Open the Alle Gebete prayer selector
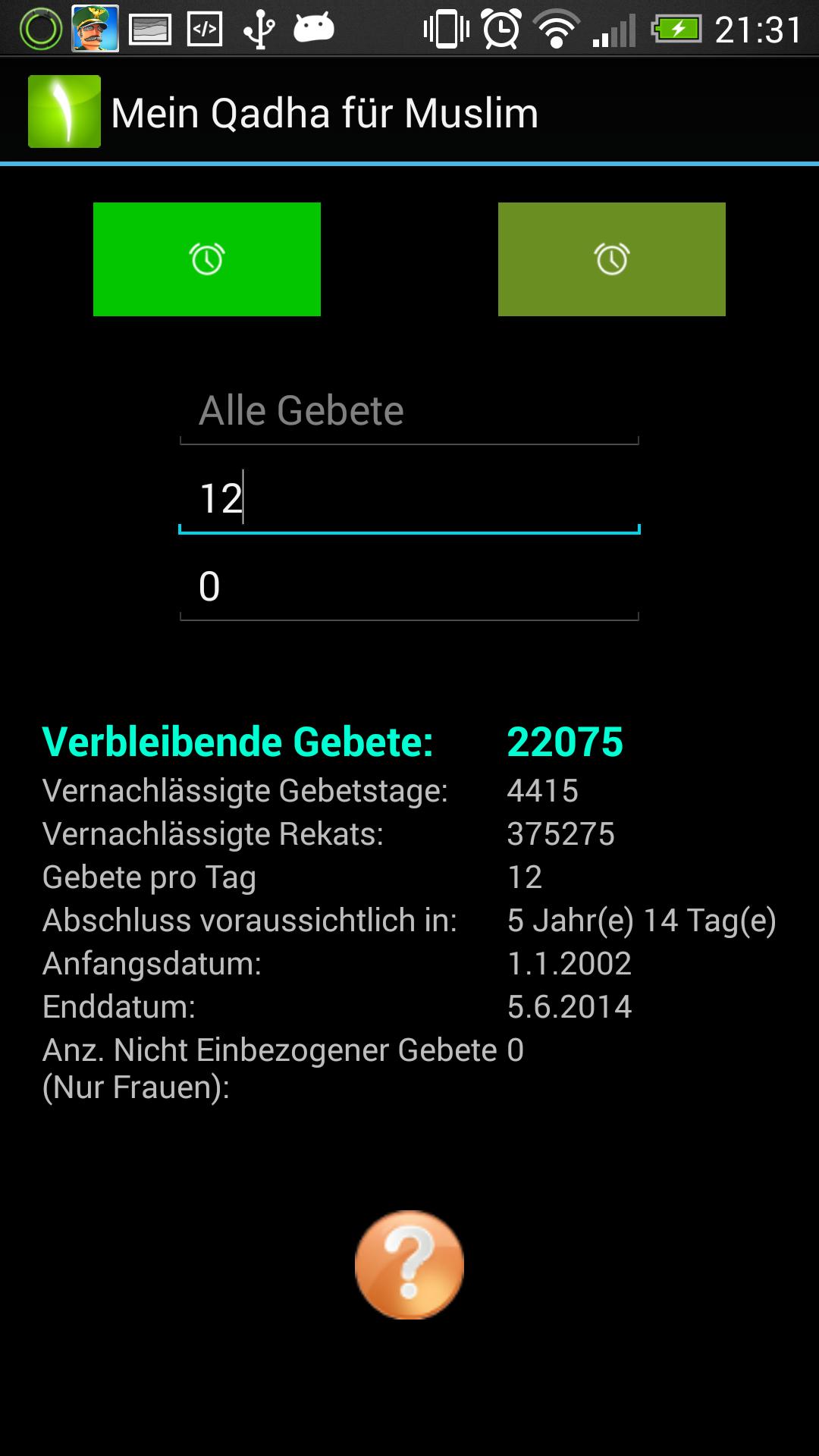Image resolution: width=819 pixels, height=1456 pixels. [409, 412]
